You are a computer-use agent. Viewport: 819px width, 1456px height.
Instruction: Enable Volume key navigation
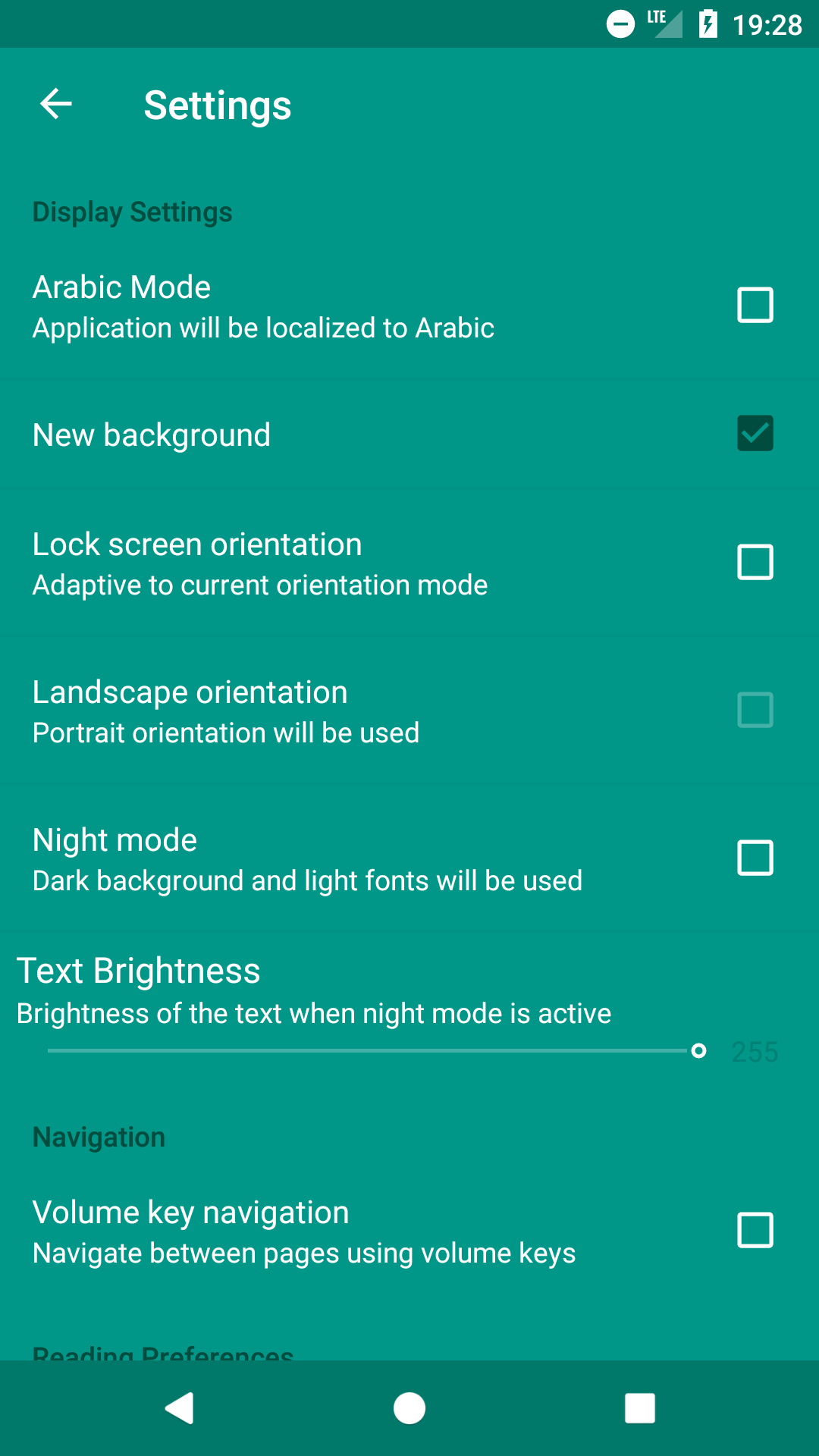755,1230
